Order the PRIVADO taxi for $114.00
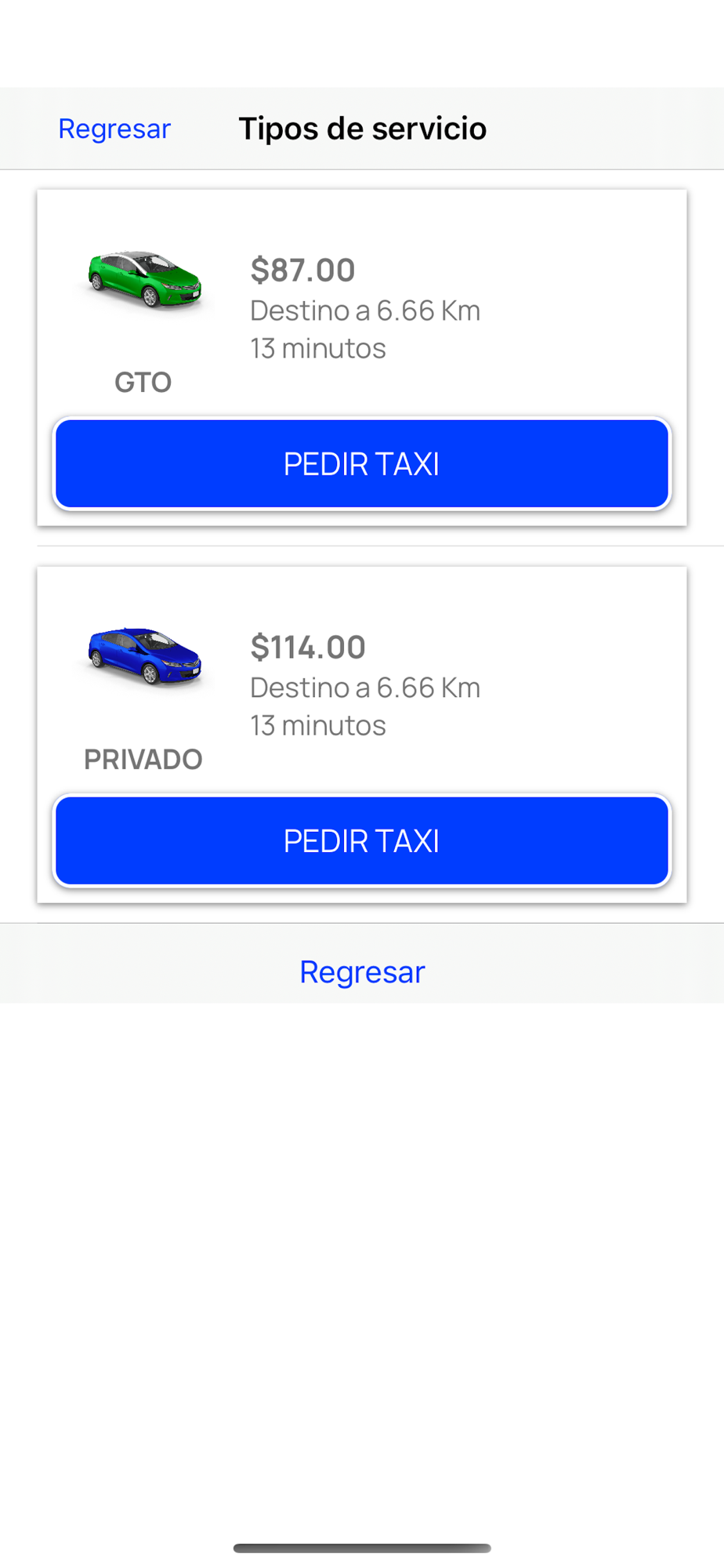 point(361,841)
